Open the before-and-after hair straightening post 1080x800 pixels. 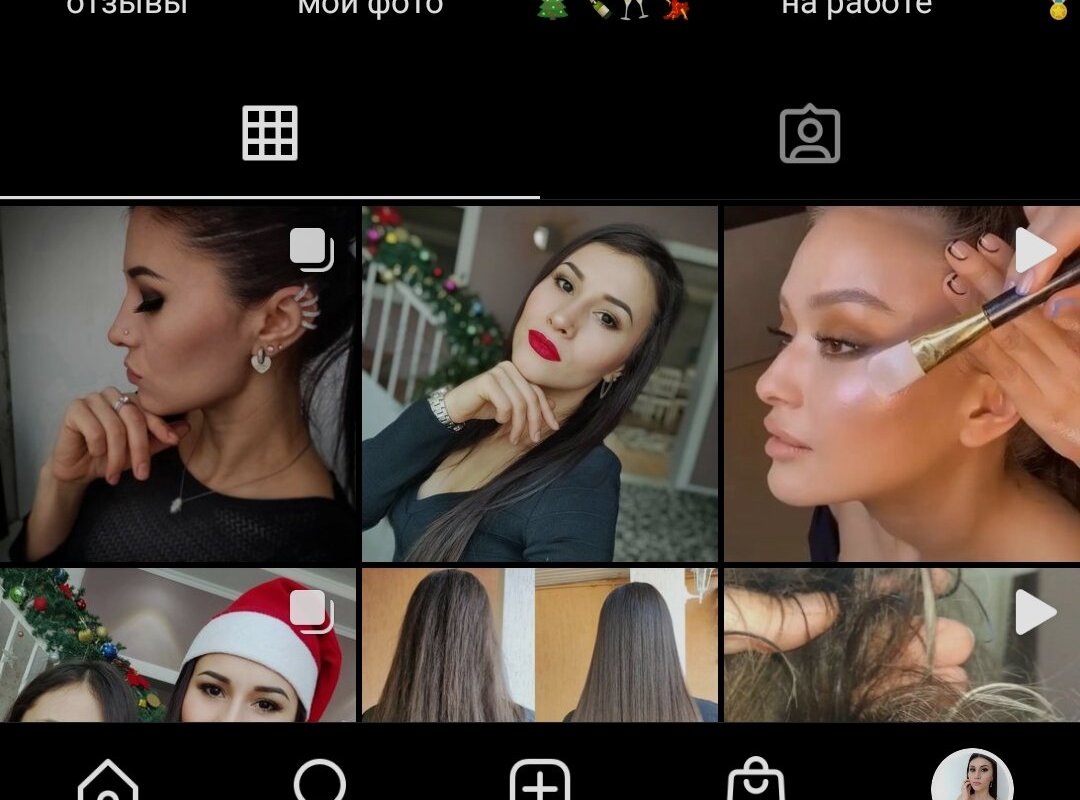point(540,645)
